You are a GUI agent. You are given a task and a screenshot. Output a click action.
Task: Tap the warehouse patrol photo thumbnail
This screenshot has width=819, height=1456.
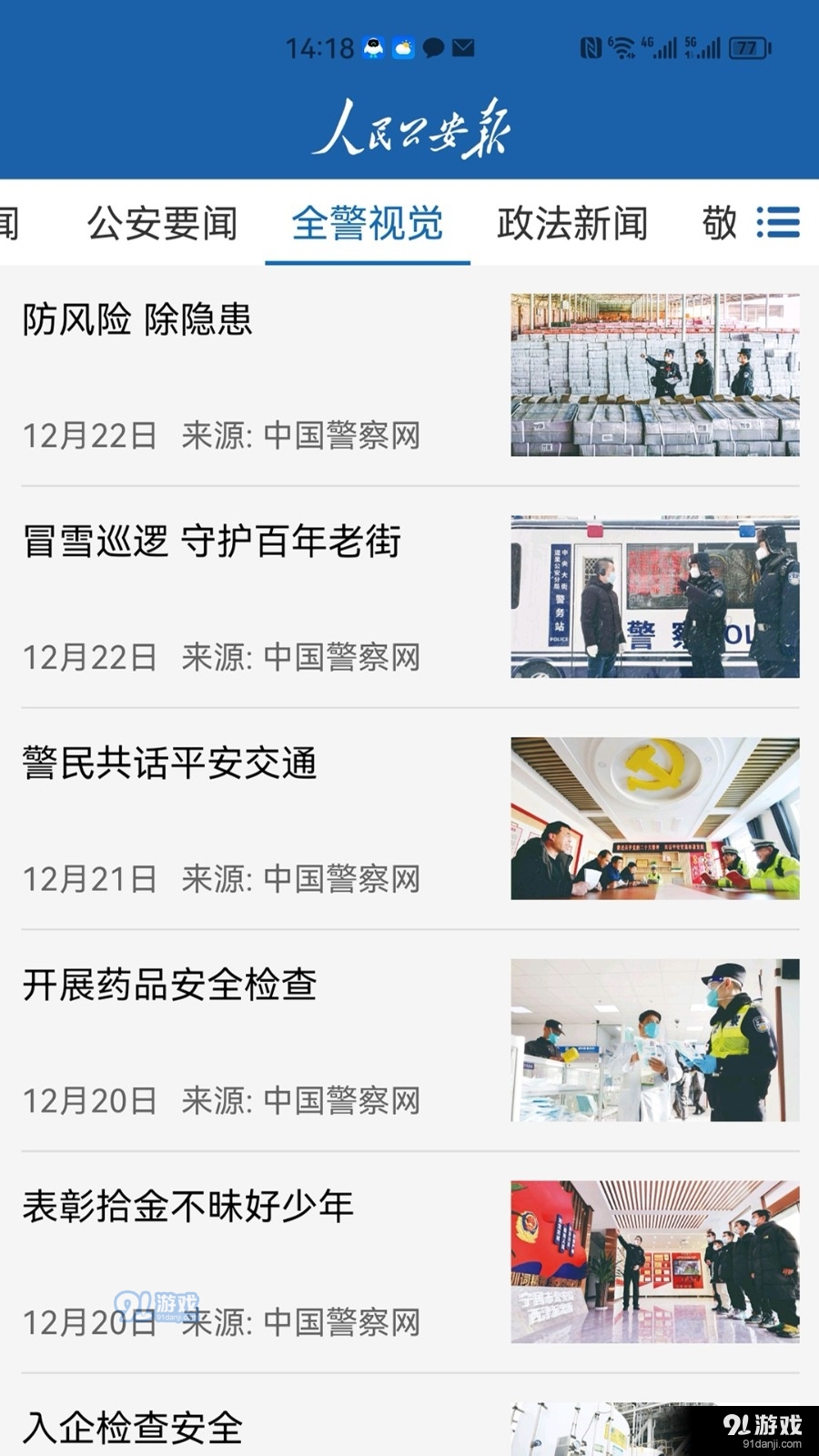pos(654,373)
